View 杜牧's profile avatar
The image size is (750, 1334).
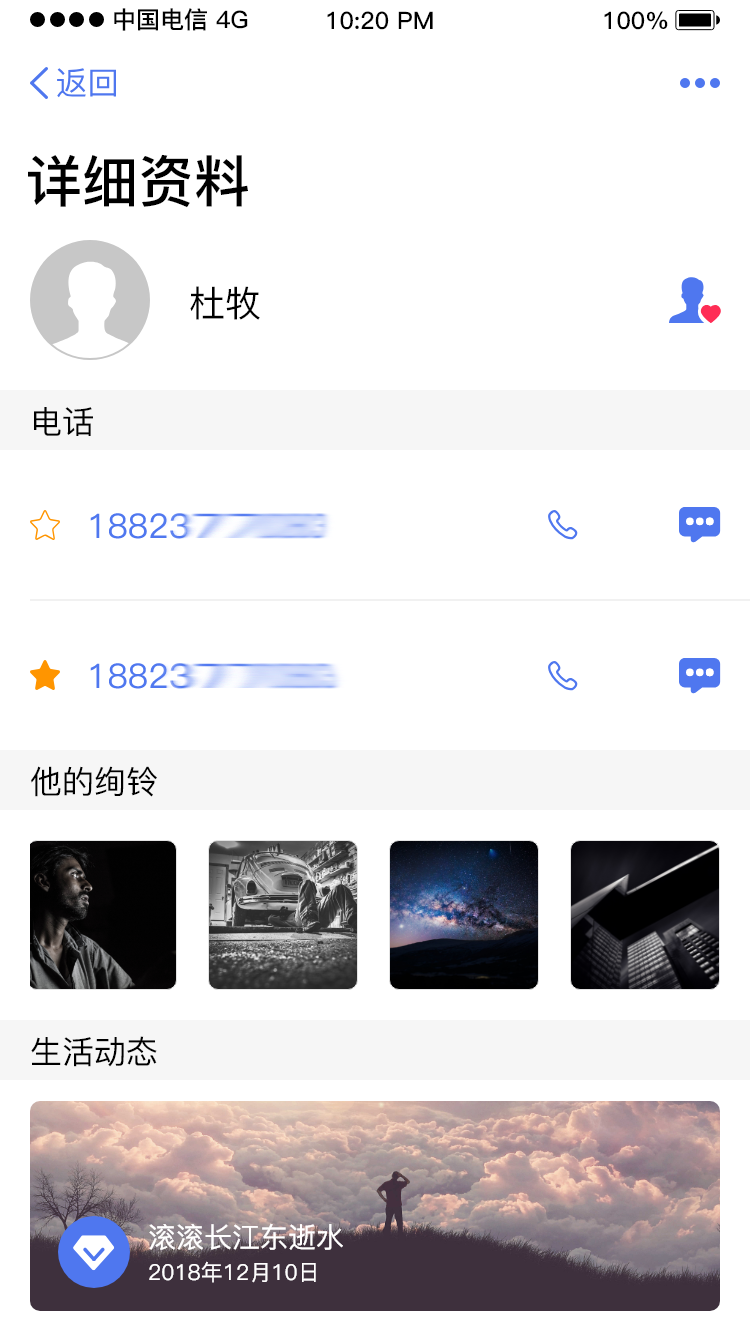tap(90, 300)
